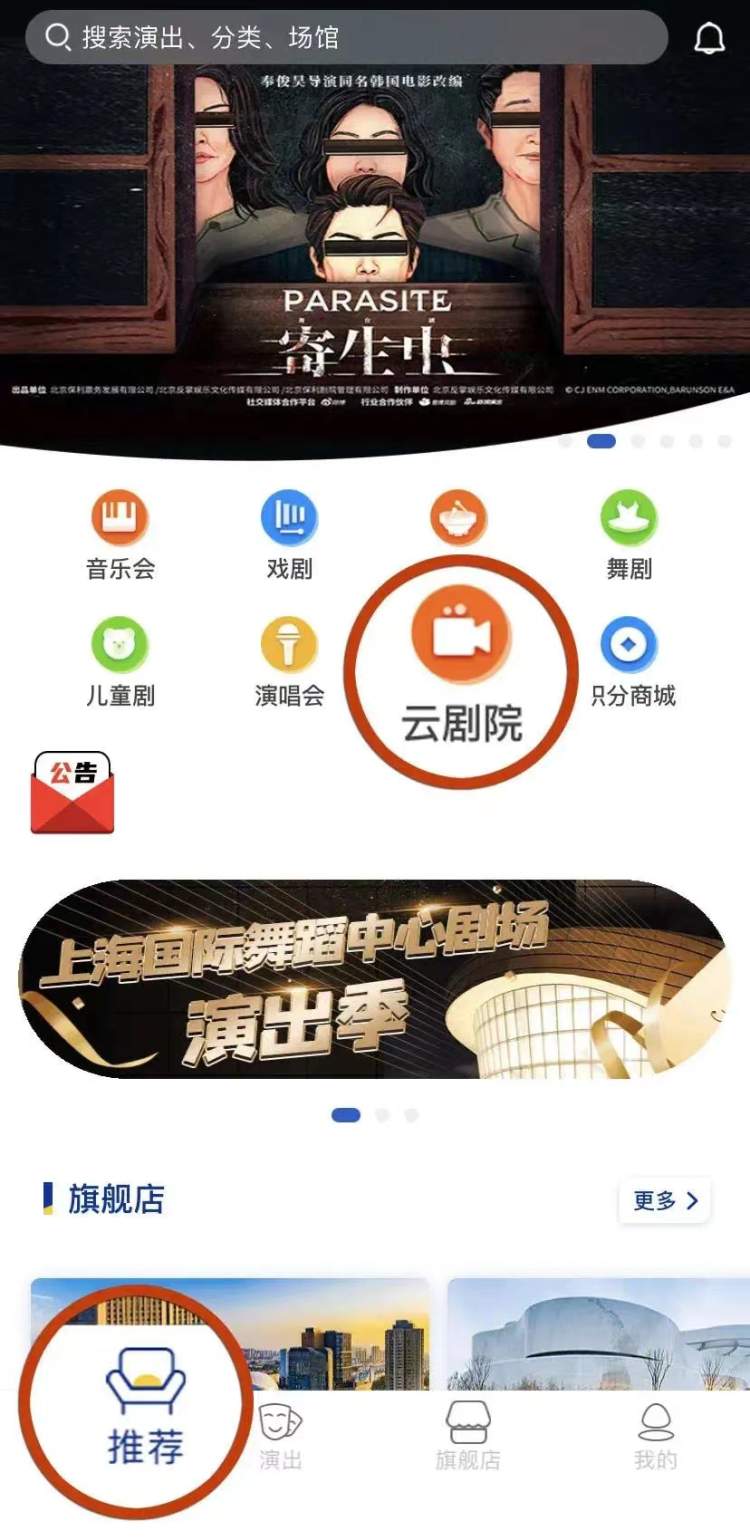The height and width of the screenshot is (1540, 750).
Task: Tap 更多 next to 旗舰店
Action: (664, 1200)
